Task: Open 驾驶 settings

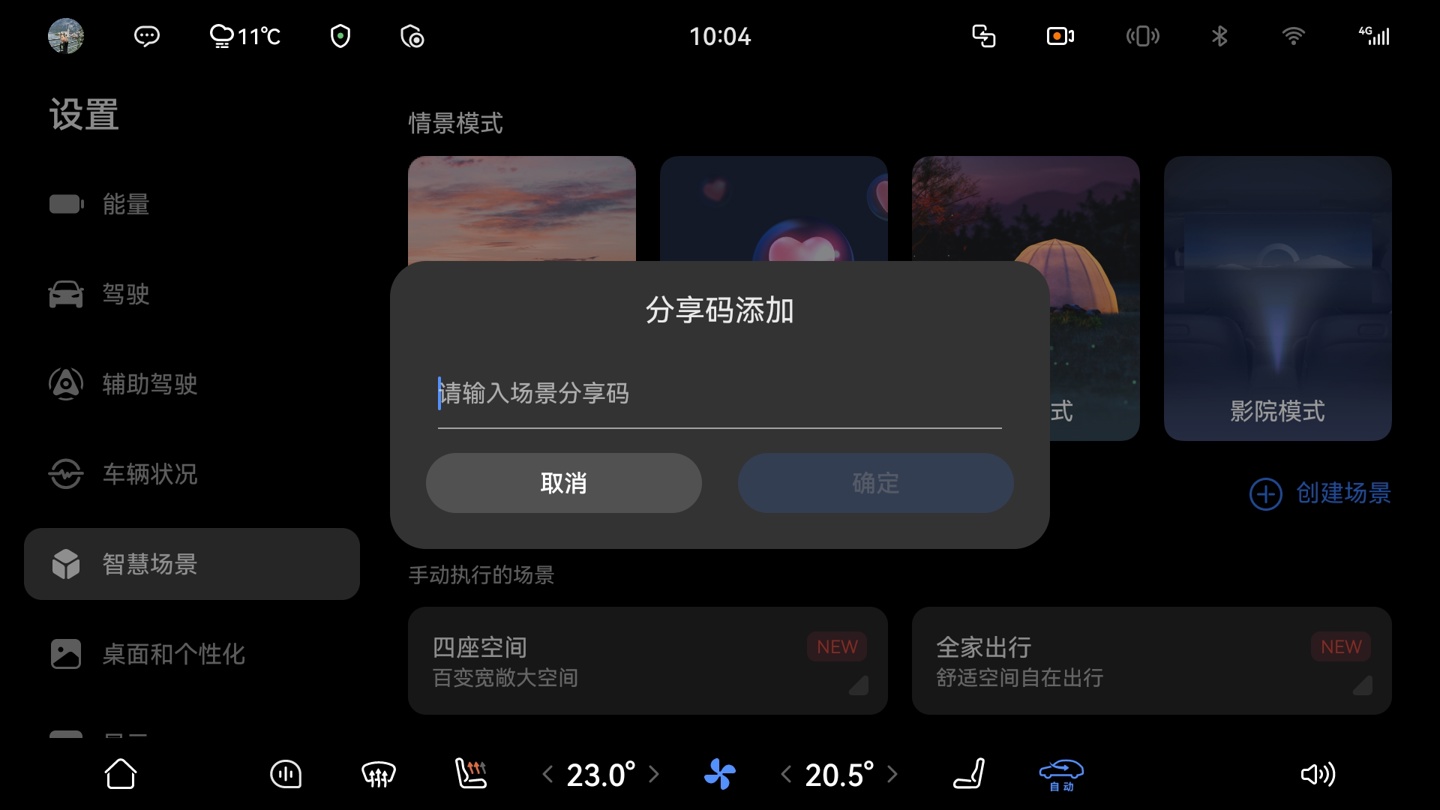Action: pos(126,294)
